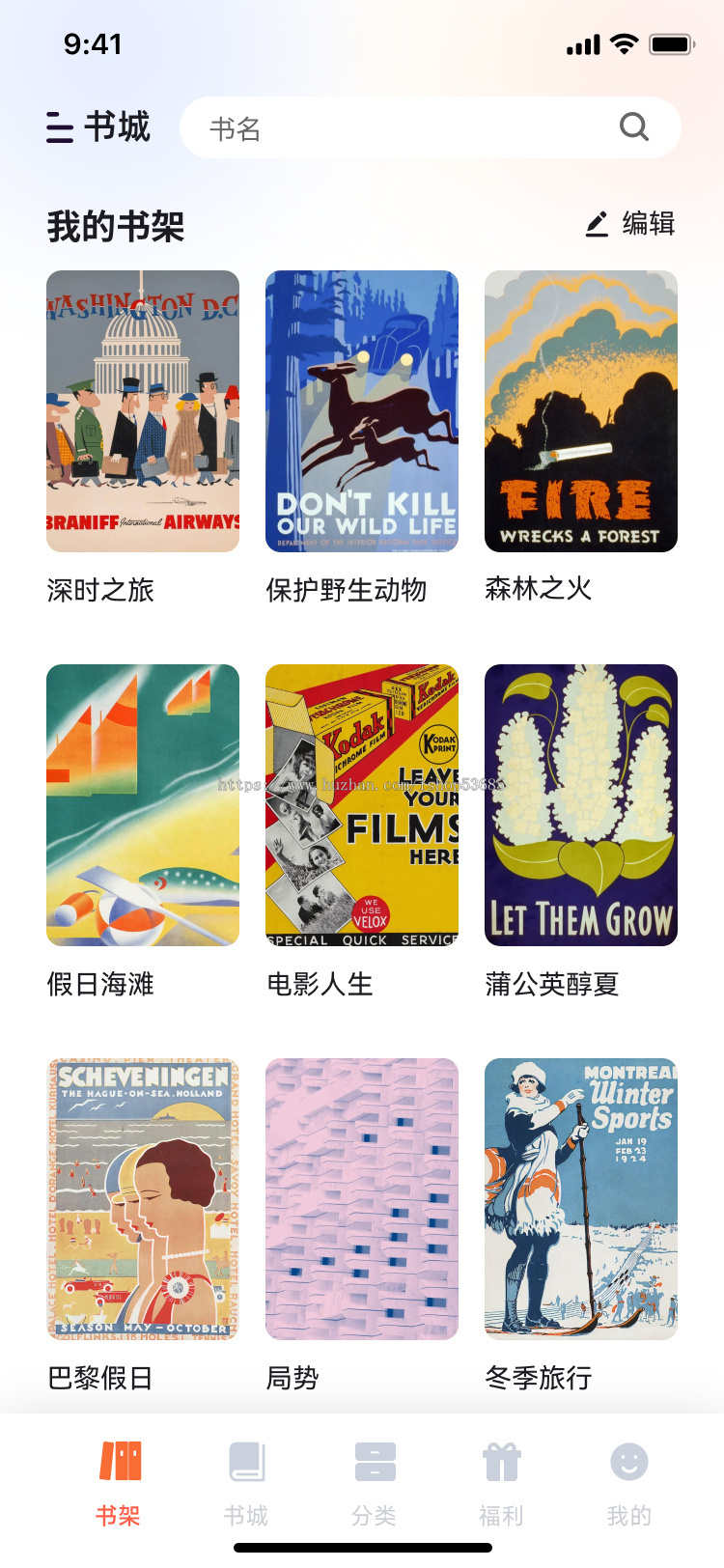Tap the 福利 gift benefits icon
724x1568 pixels.
pyautogui.click(x=501, y=1464)
